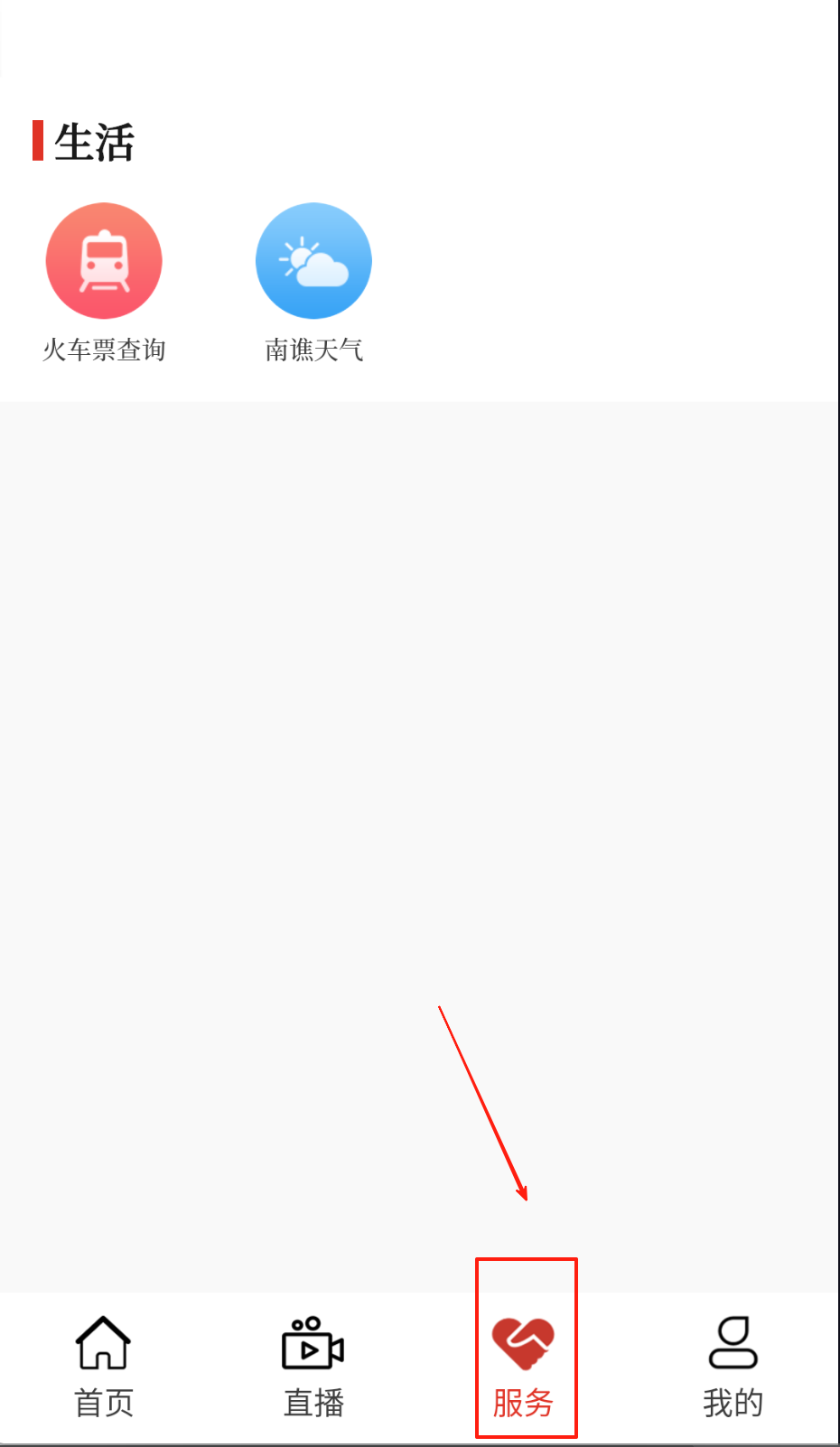Open the 我的 profile tab
Image resolution: width=840 pixels, height=1447 pixels.
point(733,1366)
